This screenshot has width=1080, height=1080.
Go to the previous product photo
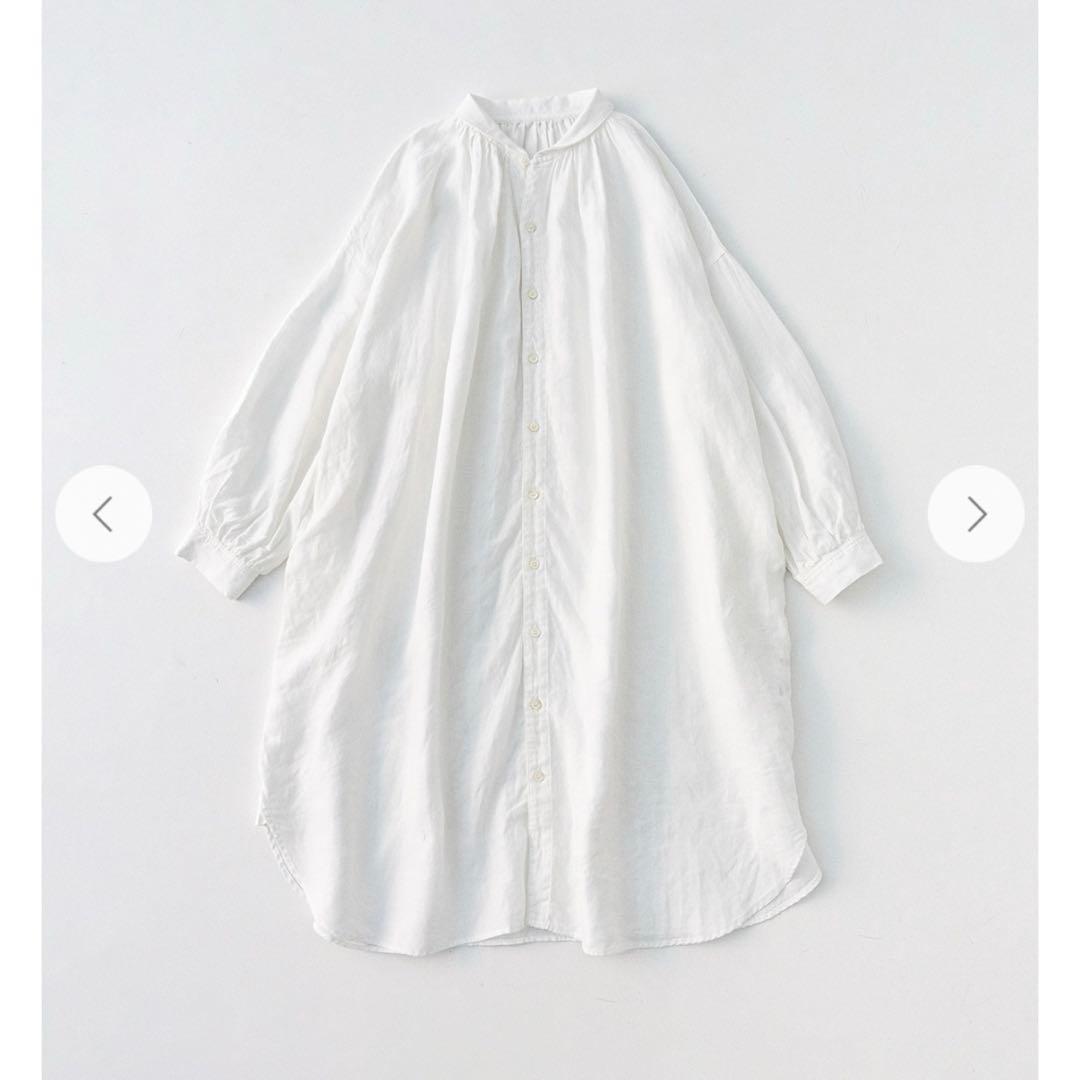coord(103,514)
